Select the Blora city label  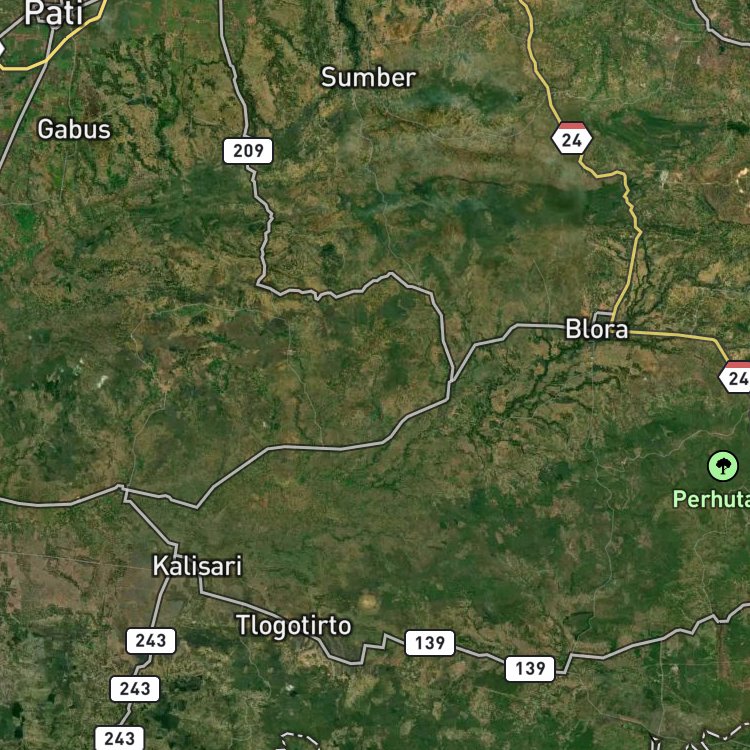[596, 329]
